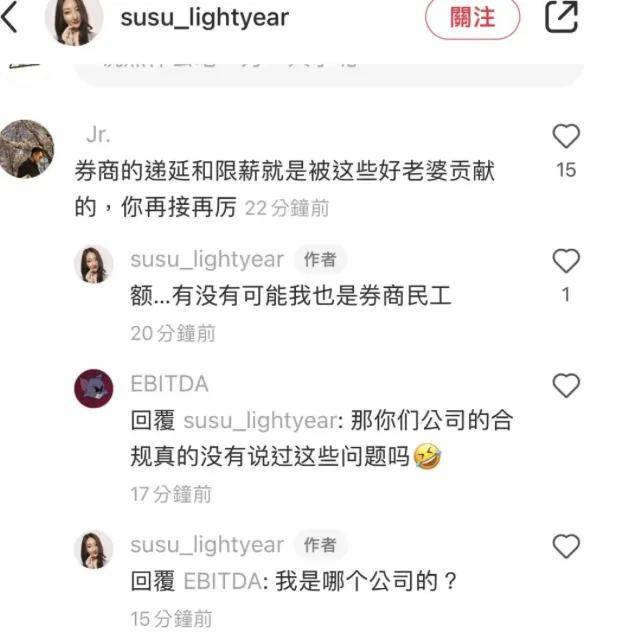Go back using the top arrow
This screenshot has width=629, height=637.
pyautogui.click(x=12, y=18)
